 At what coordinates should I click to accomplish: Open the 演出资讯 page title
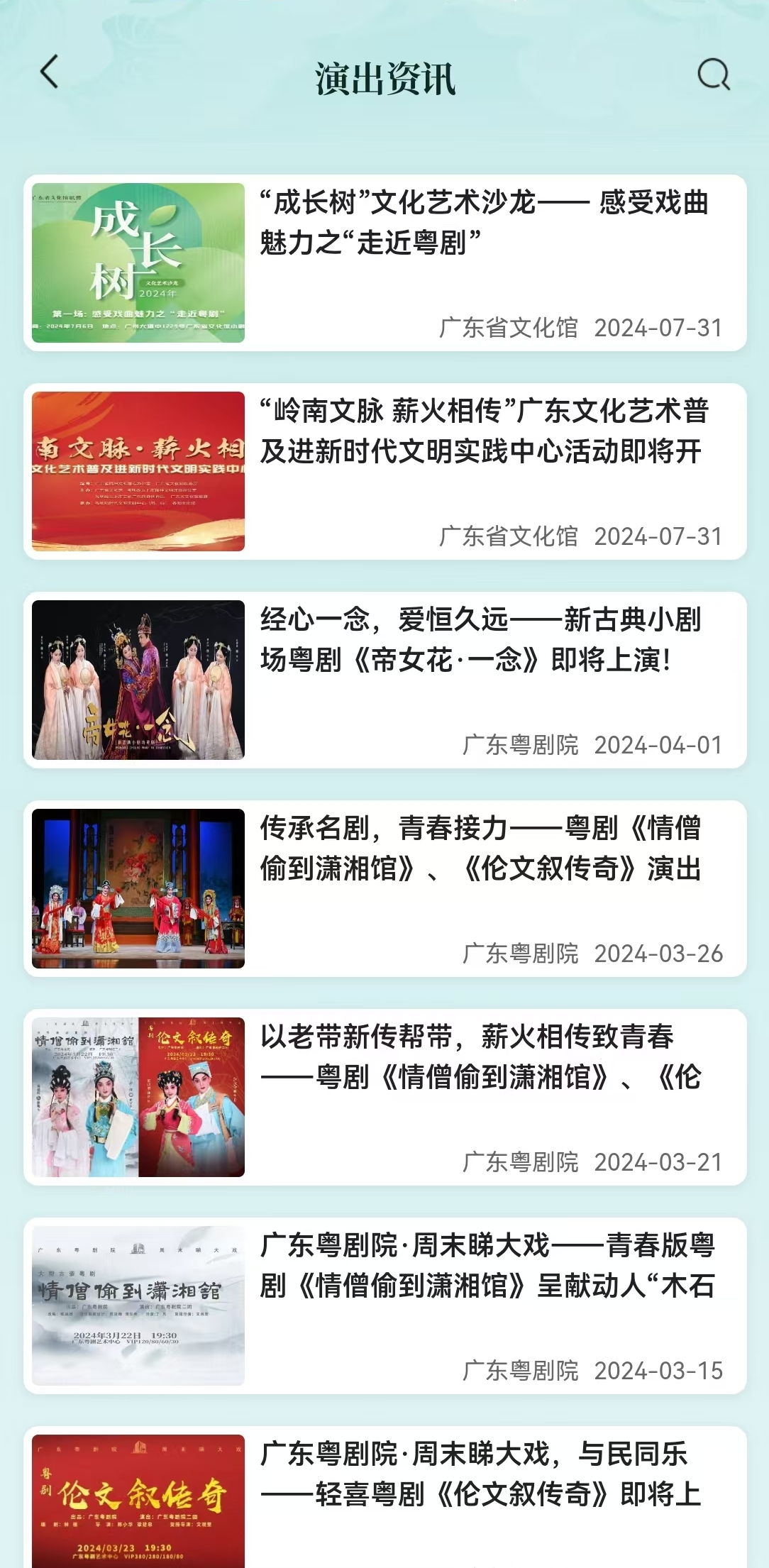[x=384, y=78]
